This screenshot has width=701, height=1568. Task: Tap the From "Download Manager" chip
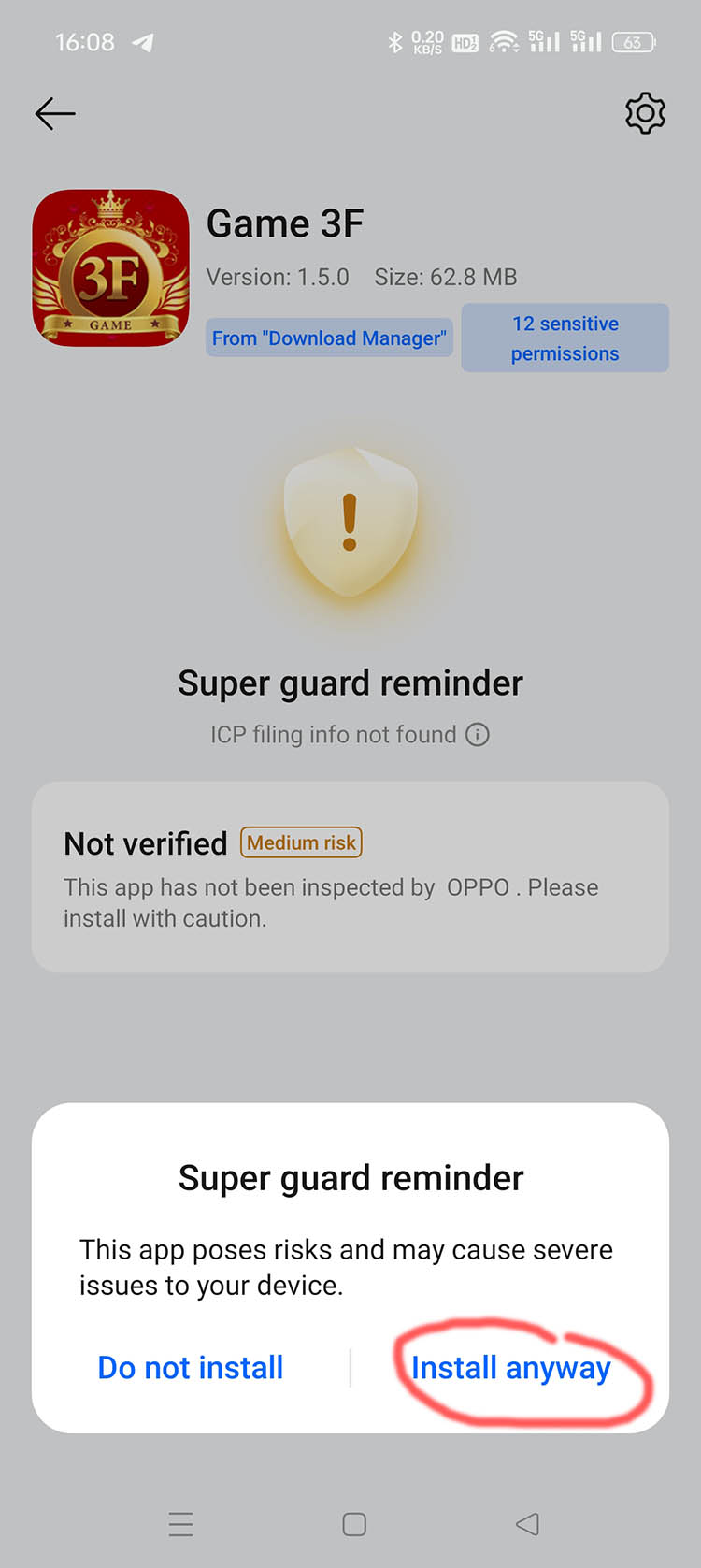[x=329, y=338]
